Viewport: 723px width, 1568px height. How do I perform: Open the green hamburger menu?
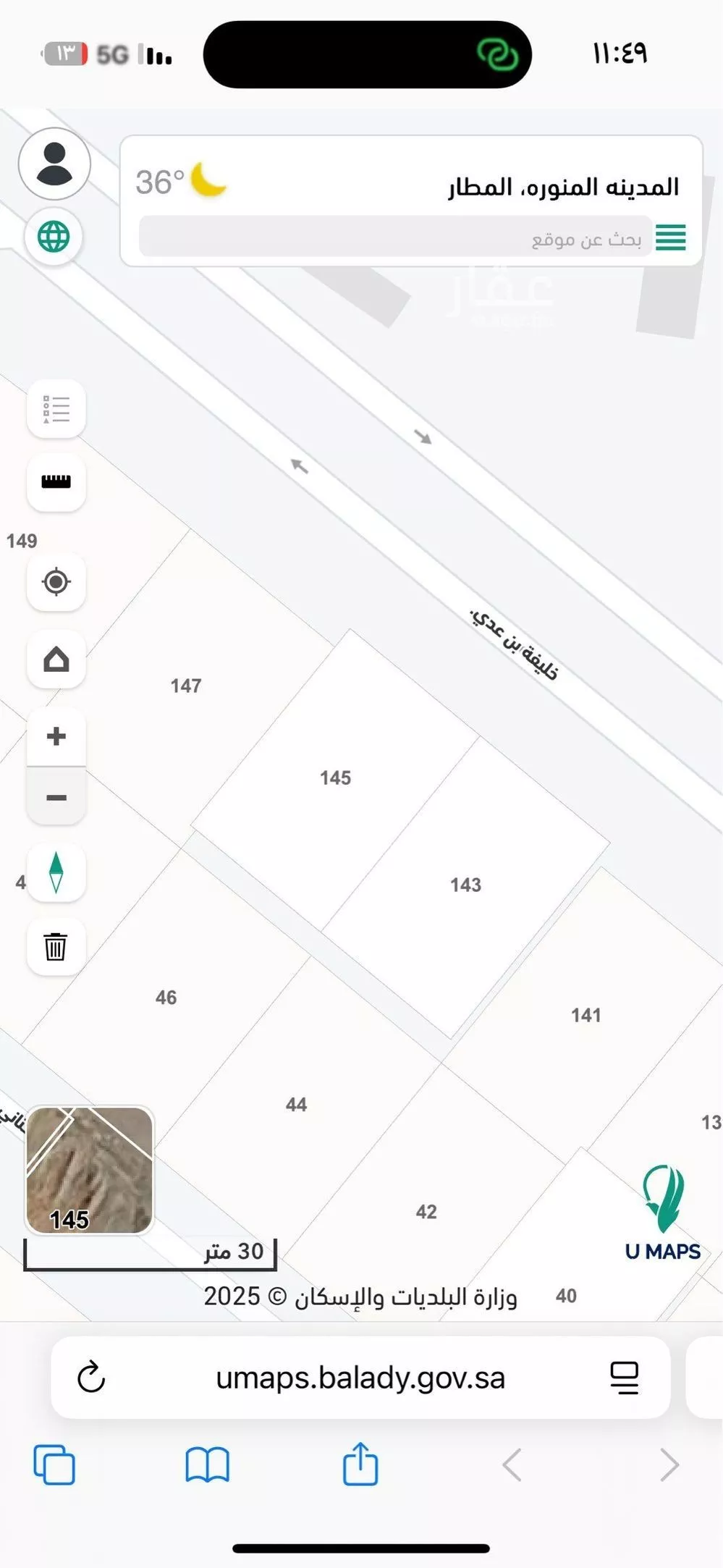670,237
